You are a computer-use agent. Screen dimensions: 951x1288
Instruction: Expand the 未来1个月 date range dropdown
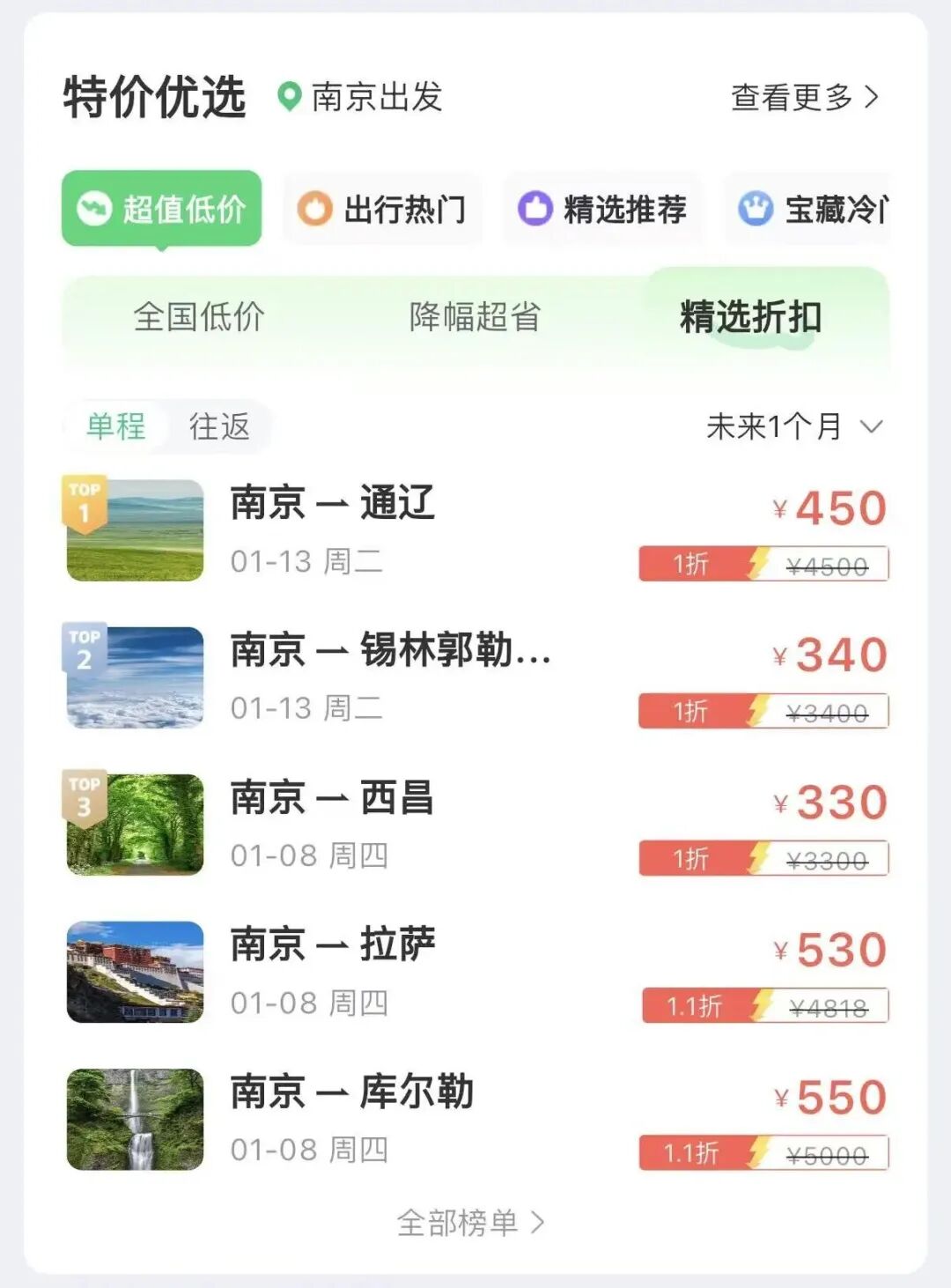(793, 426)
